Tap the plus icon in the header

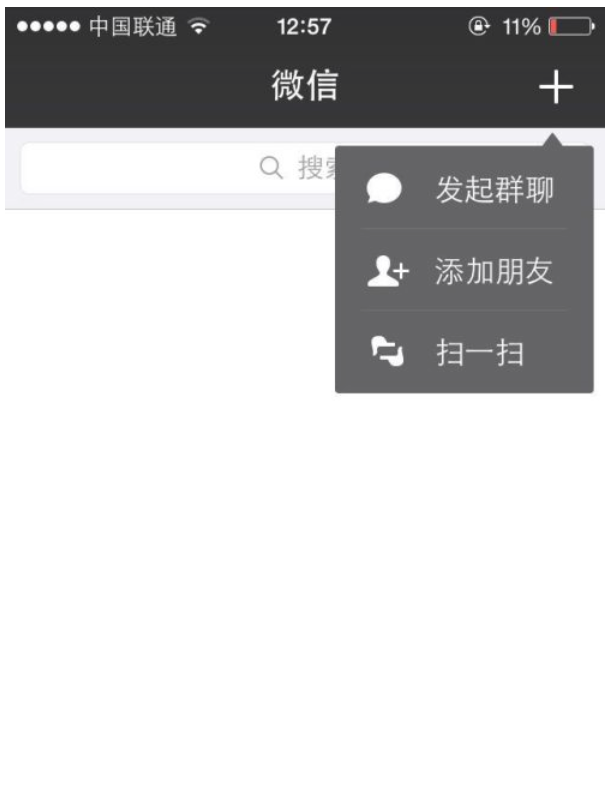(556, 89)
